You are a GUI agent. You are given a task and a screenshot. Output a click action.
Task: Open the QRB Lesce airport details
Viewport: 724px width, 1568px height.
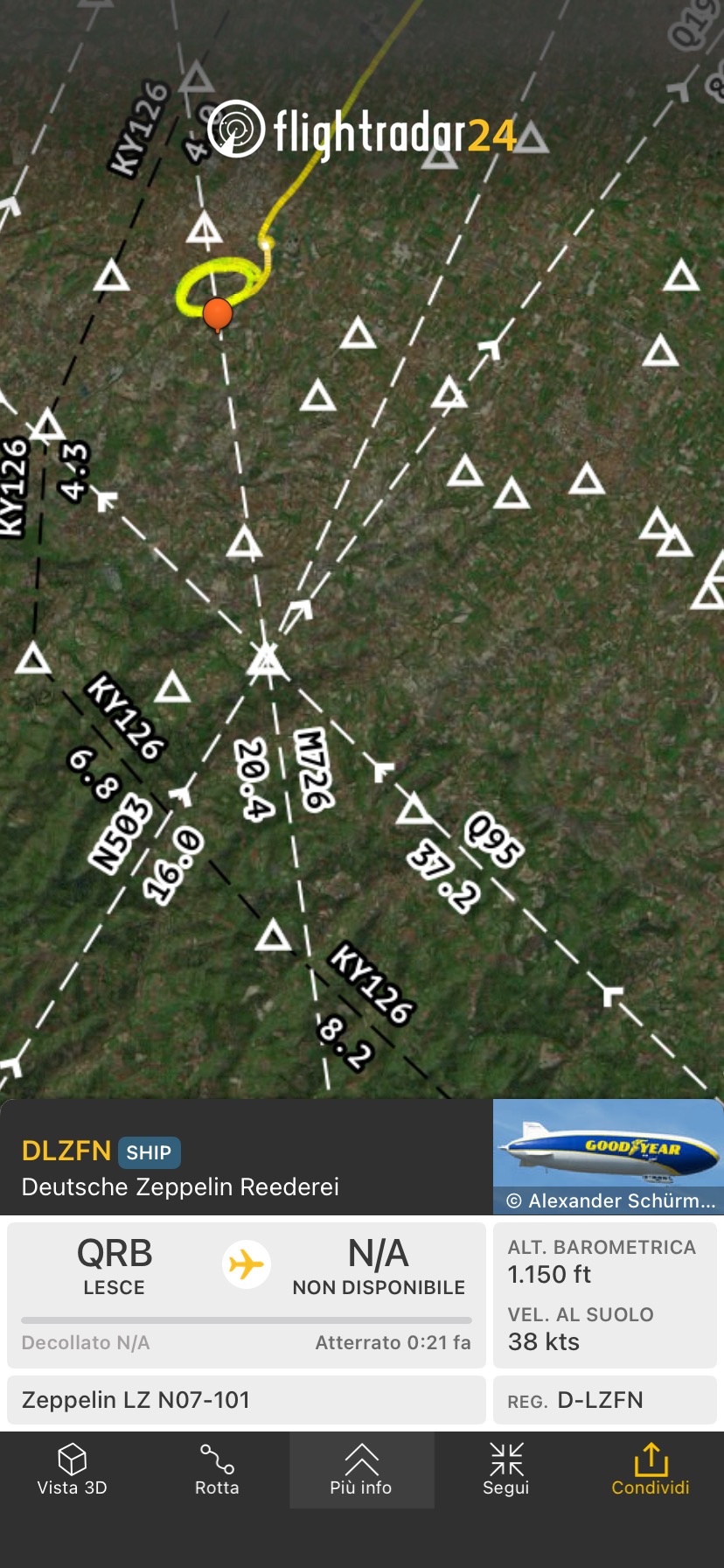tap(115, 1266)
